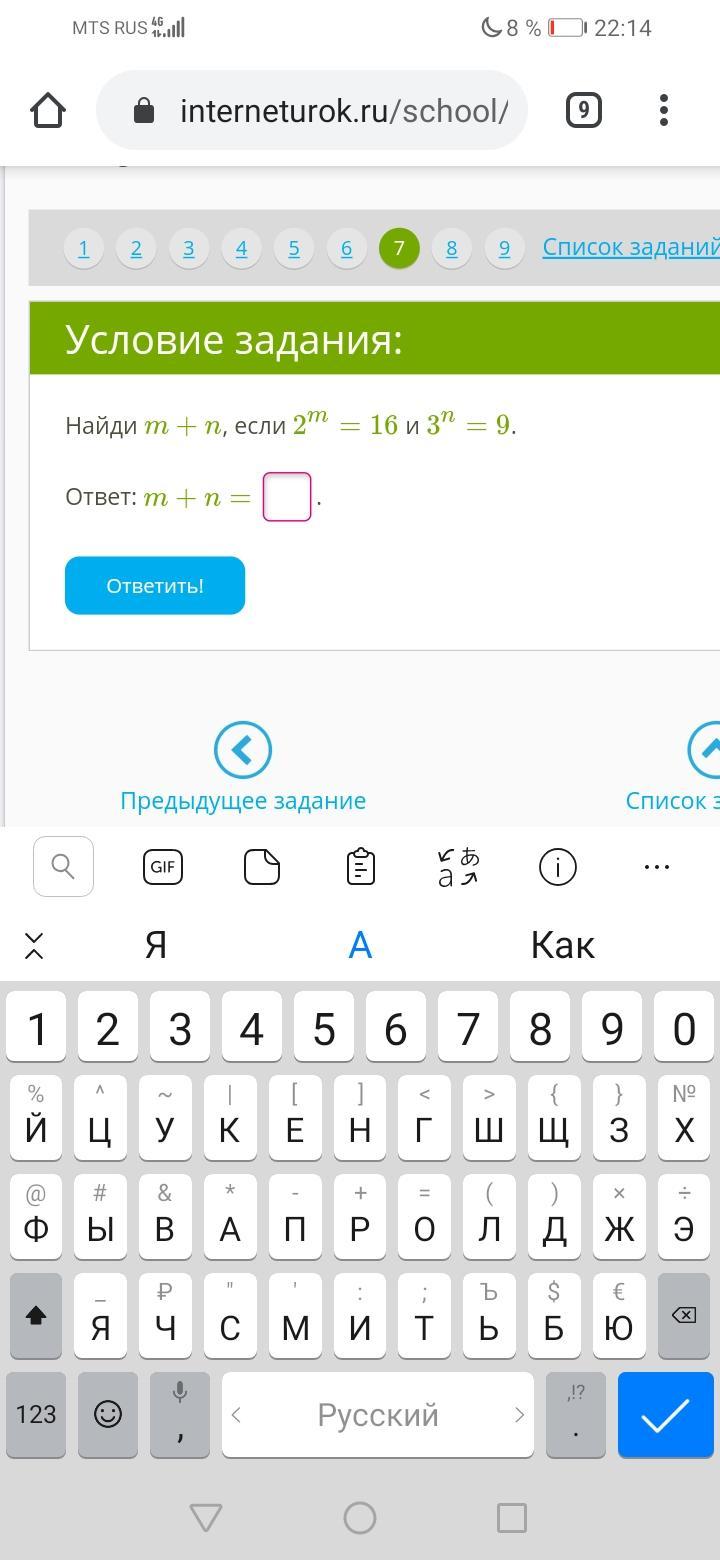The image size is (720, 1560).
Task: Go to task number 4
Action: (x=241, y=248)
